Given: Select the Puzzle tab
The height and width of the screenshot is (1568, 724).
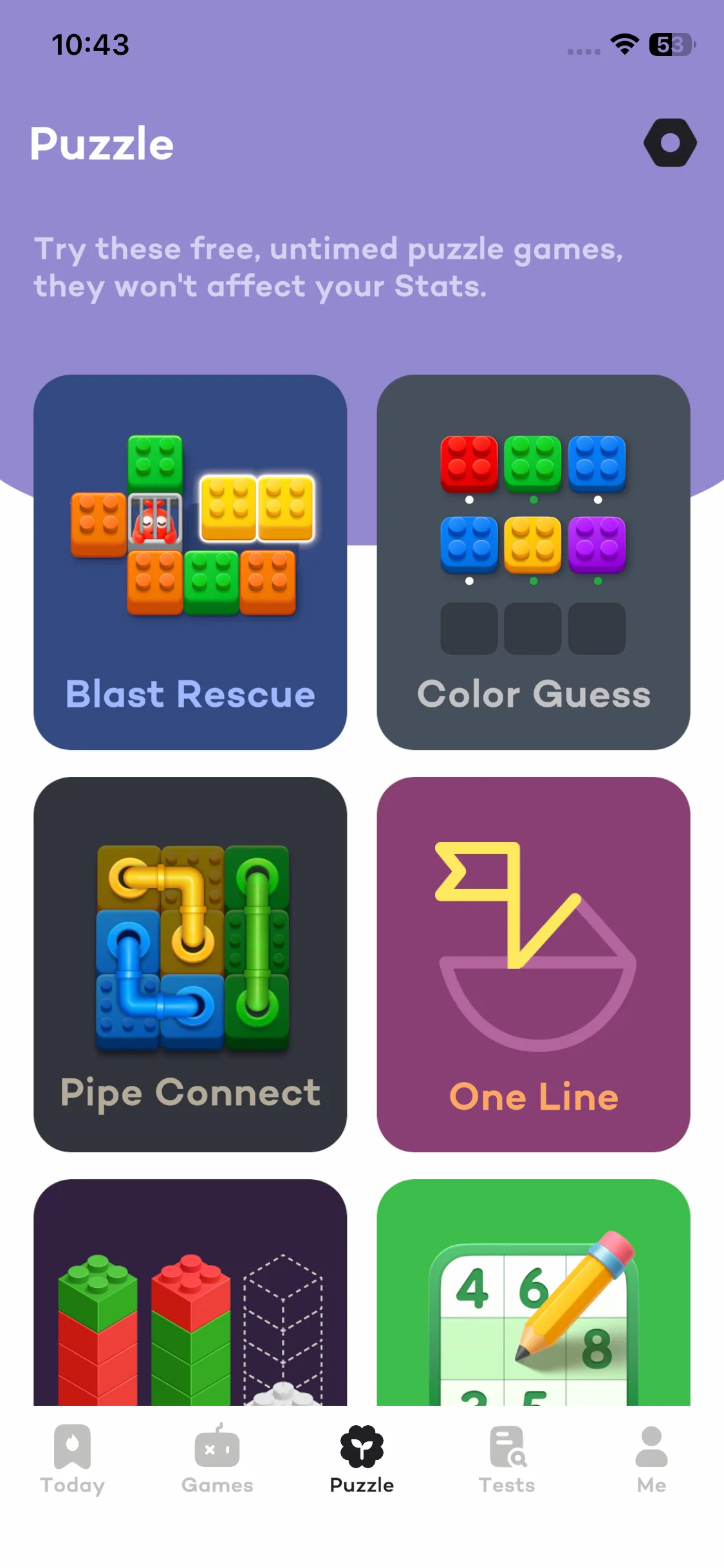Looking at the screenshot, I should (x=362, y=1459).
